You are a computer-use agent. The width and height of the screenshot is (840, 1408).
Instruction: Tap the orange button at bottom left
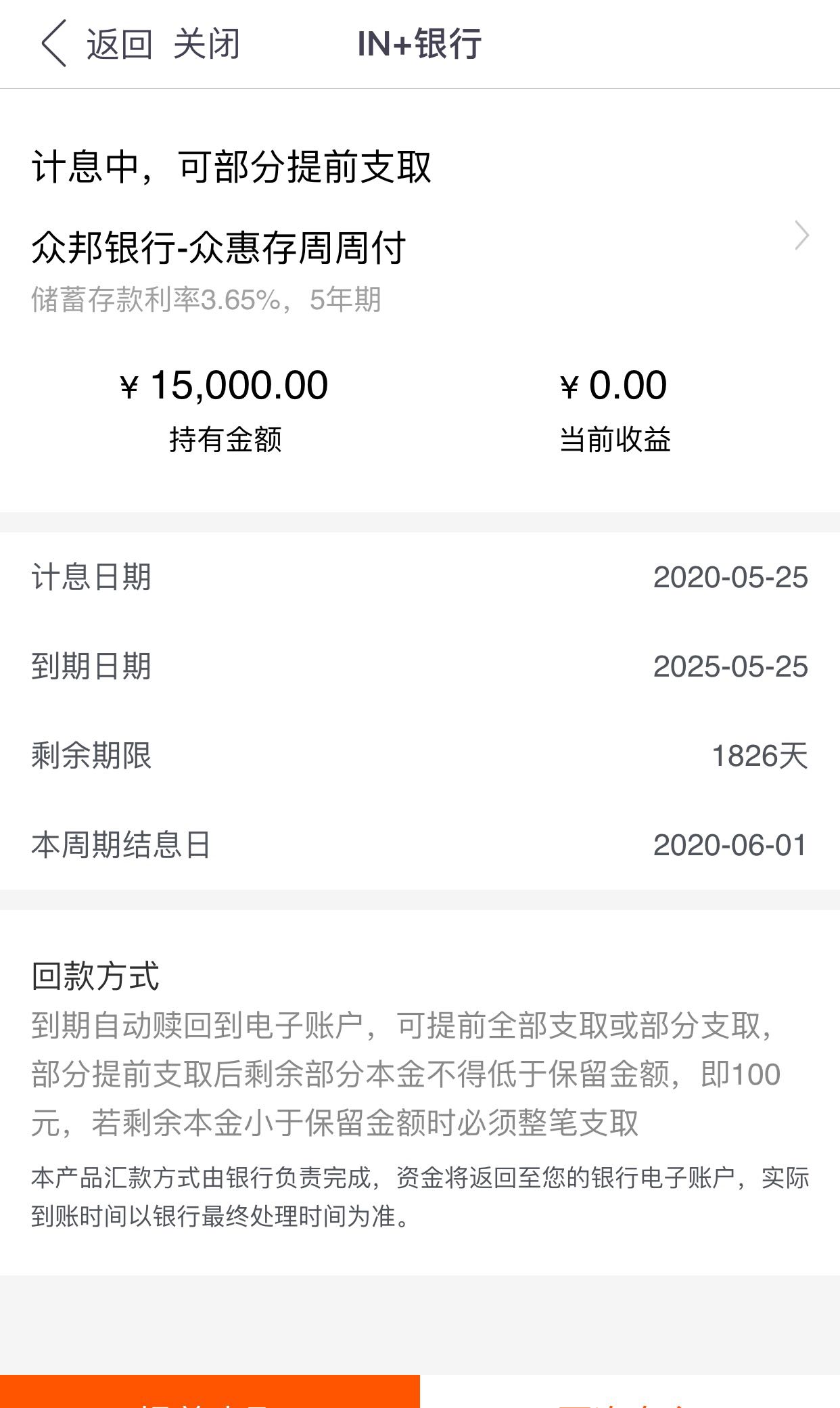210,1391
